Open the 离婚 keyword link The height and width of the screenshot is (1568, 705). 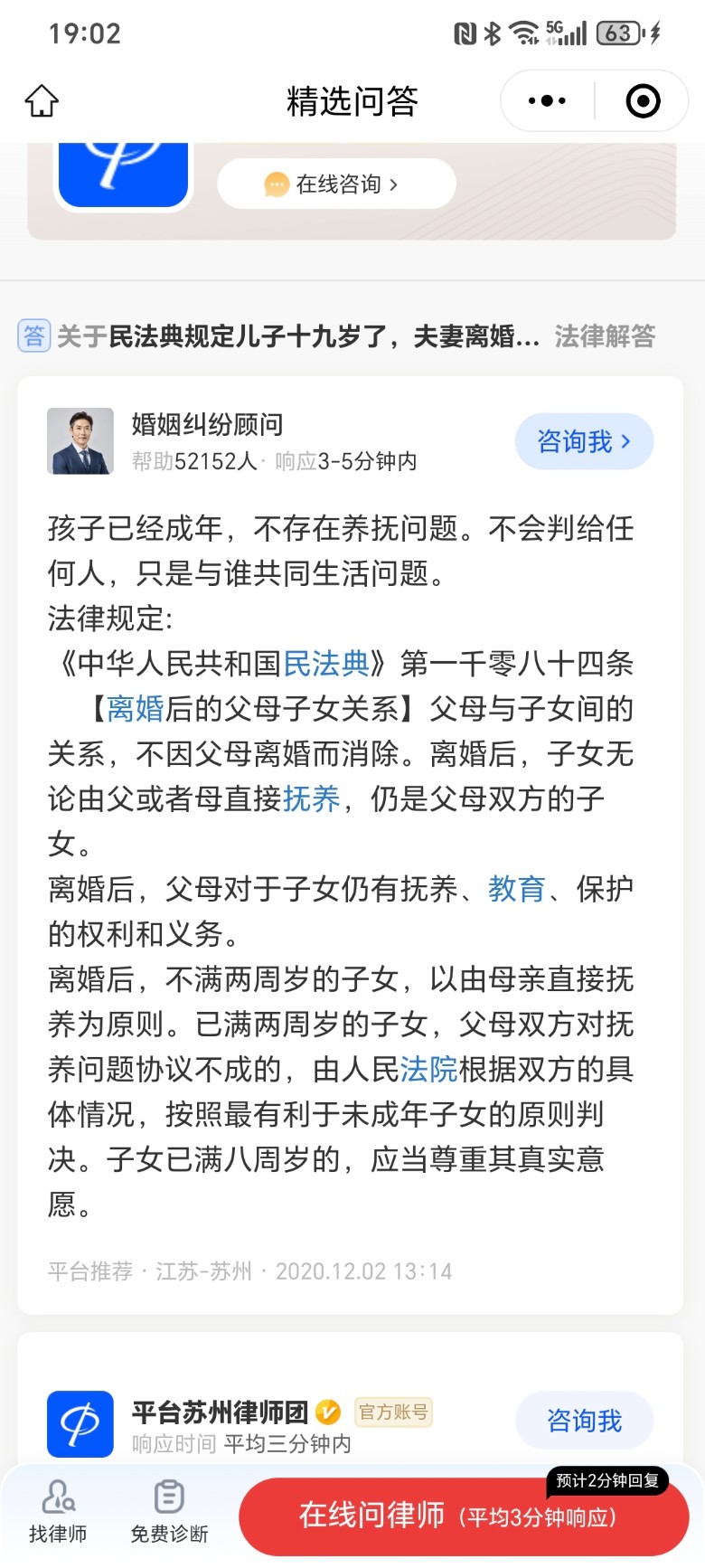pos(135,709)
